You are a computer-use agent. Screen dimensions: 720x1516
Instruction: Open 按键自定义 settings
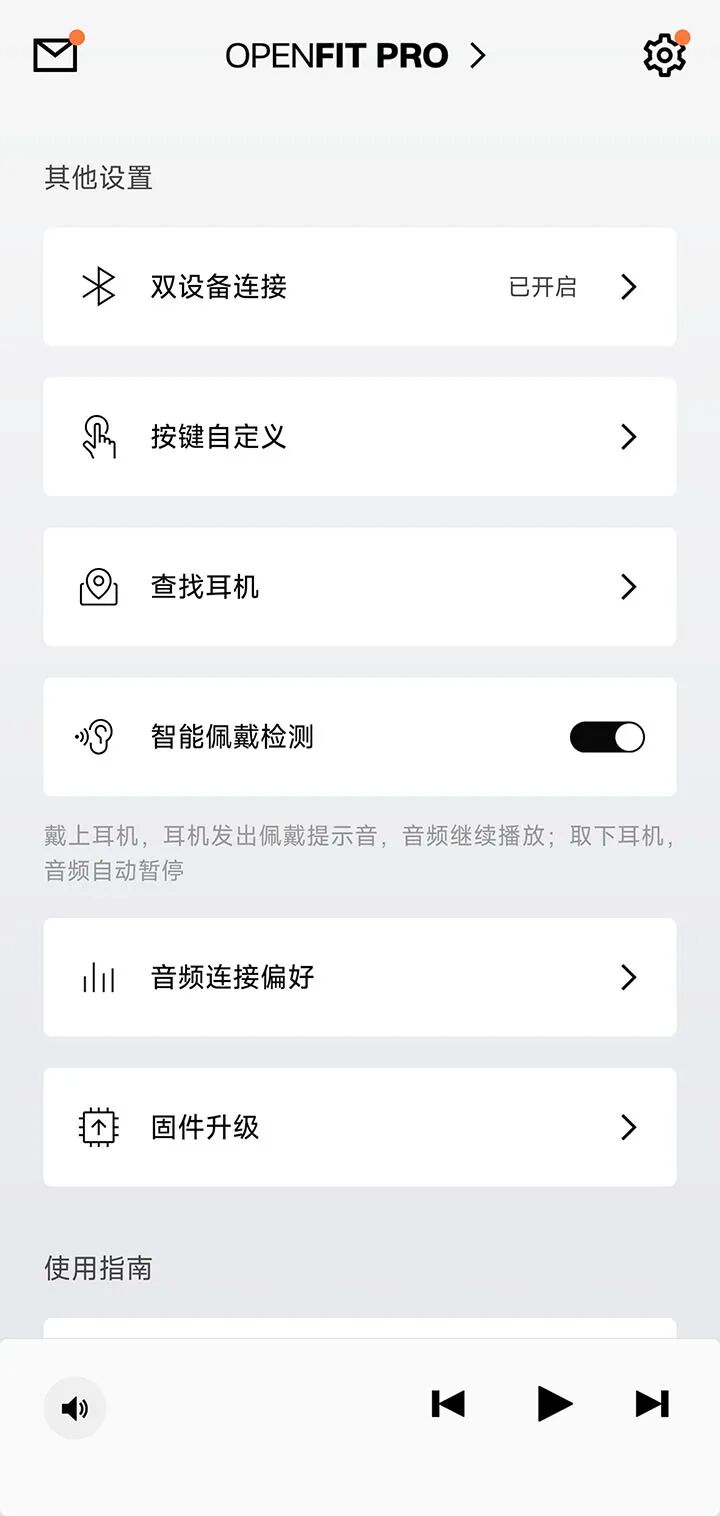(360, 437)
